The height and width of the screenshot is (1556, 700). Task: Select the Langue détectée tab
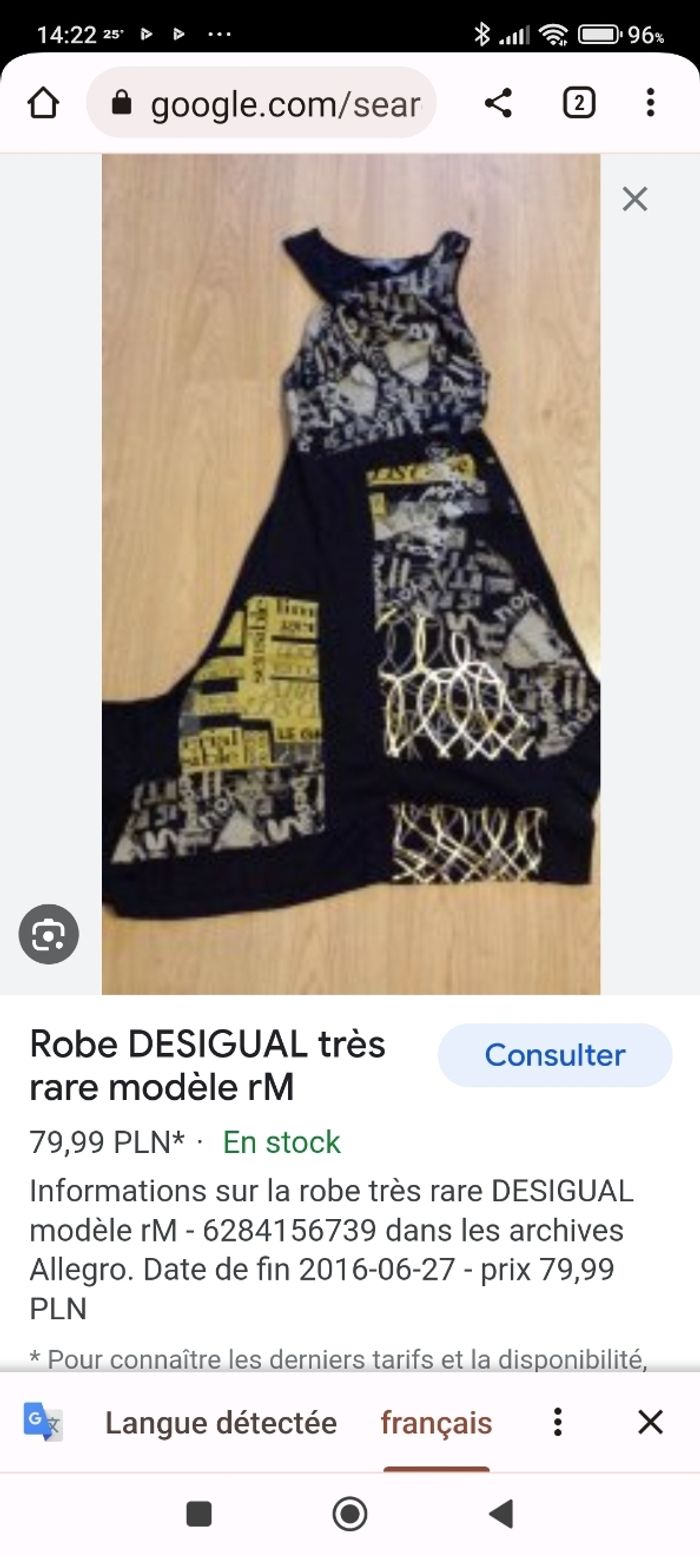[x=221, y=1422]
